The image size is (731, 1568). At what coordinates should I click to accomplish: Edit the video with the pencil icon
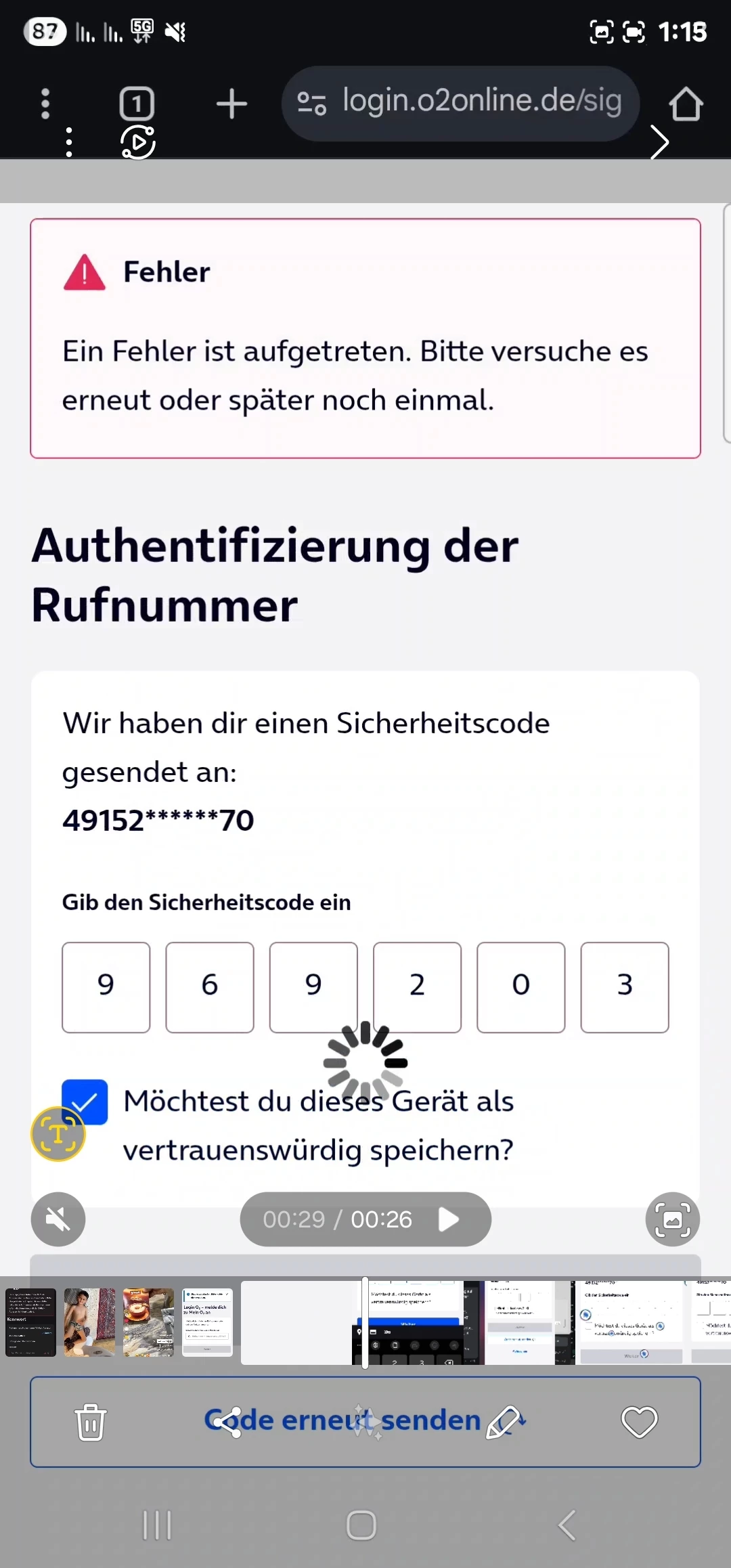pyautogui.click(x=504, y=1422)
